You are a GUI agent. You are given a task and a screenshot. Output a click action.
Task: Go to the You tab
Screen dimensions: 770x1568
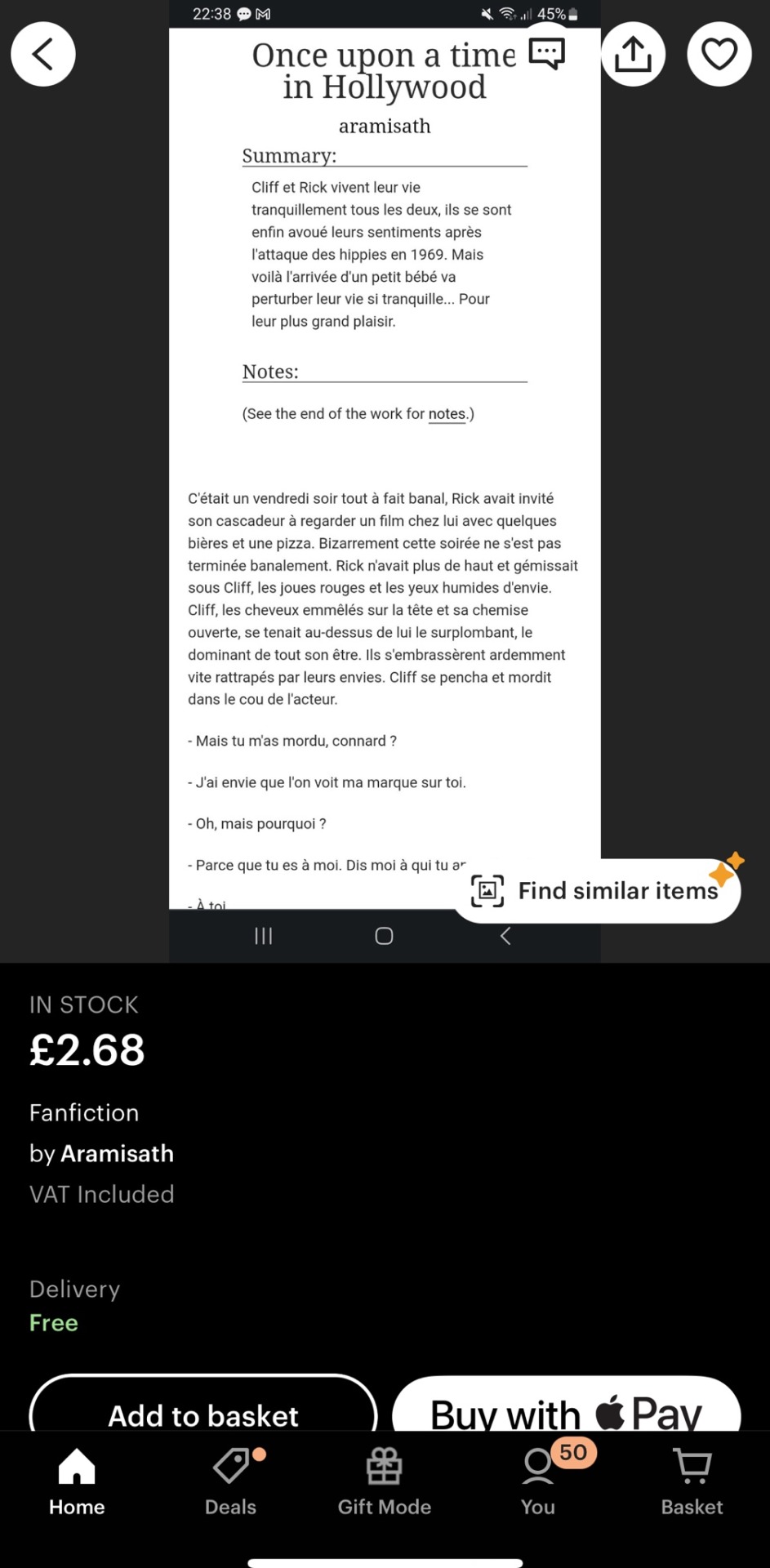click(x=538, y=1481)
